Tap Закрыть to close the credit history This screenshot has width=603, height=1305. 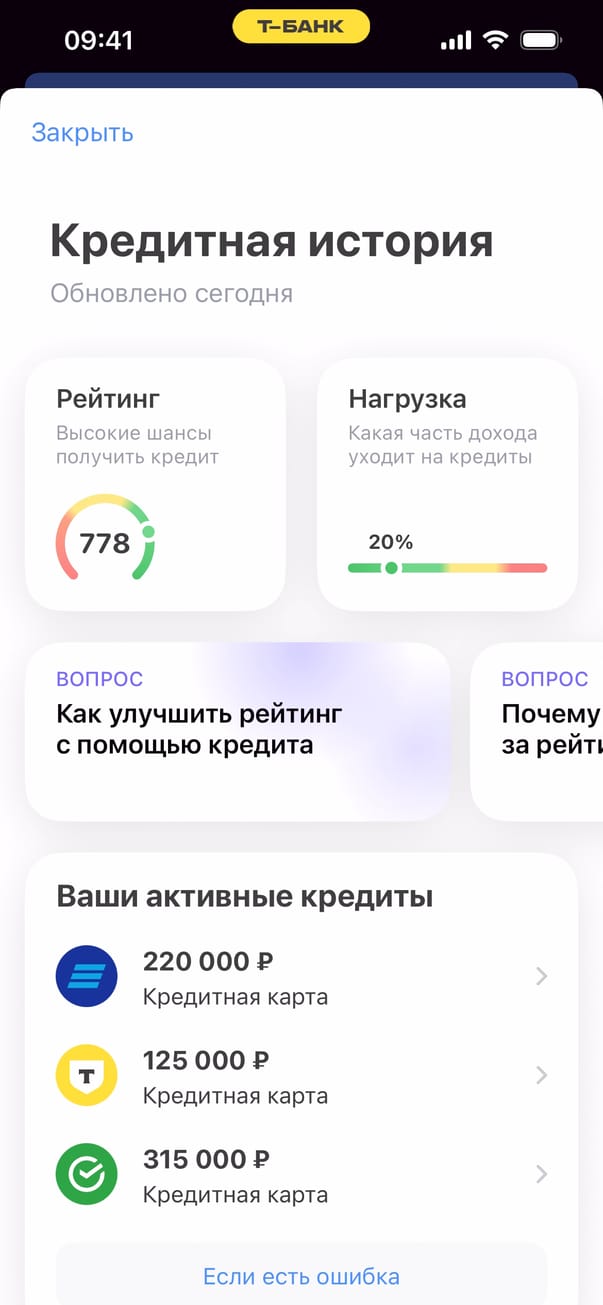(x=82, y=133)
